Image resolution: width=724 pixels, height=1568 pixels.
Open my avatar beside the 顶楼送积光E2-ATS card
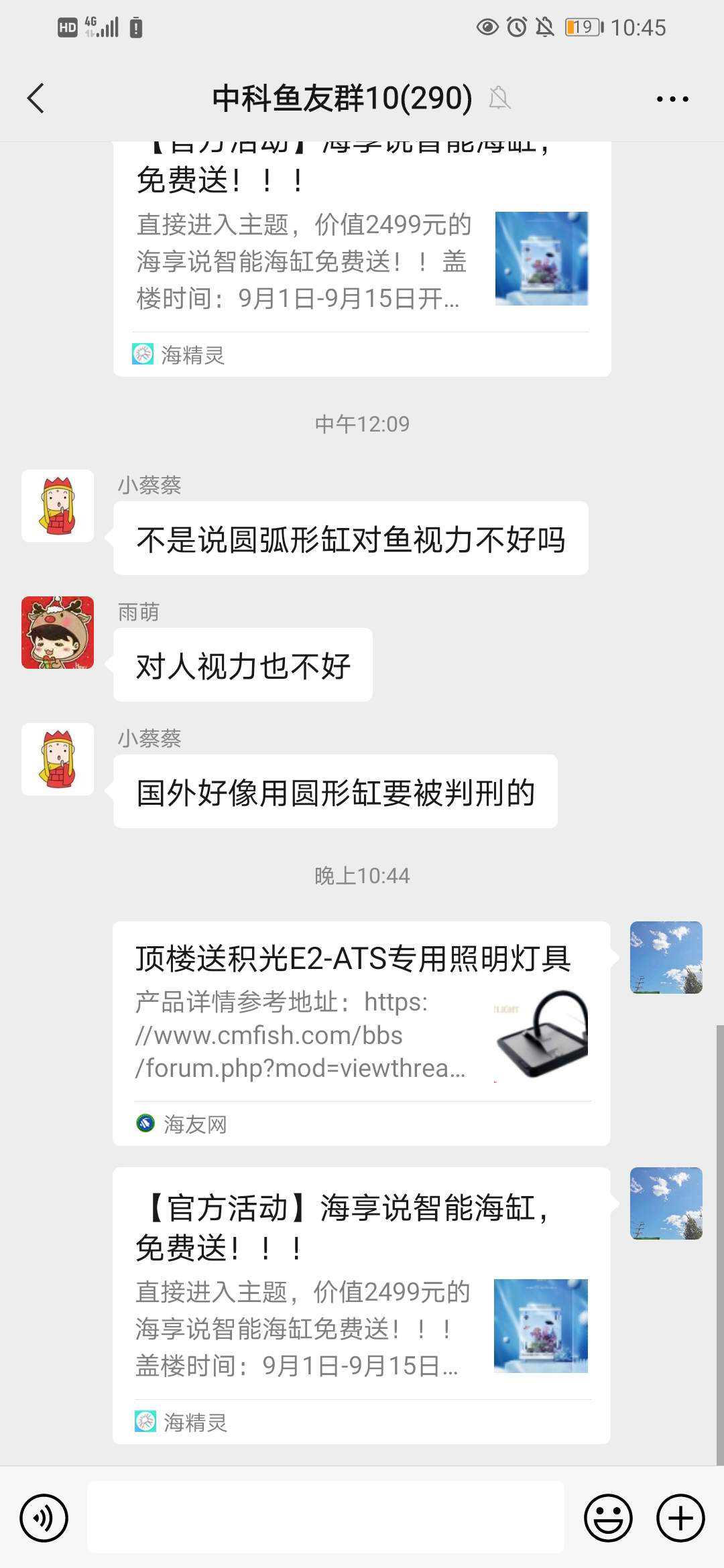(x=666, y=958)
